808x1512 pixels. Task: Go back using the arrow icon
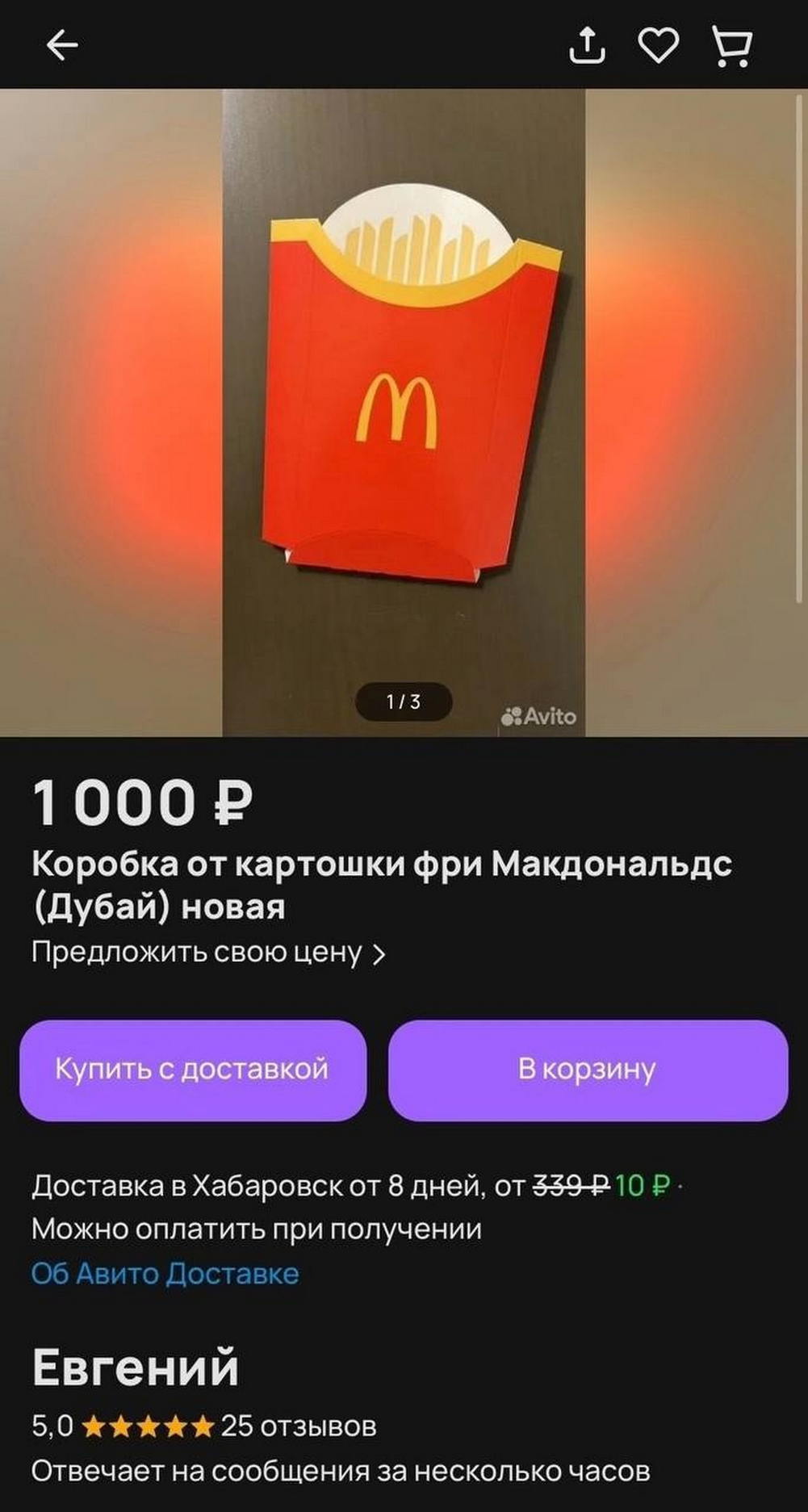62,45
